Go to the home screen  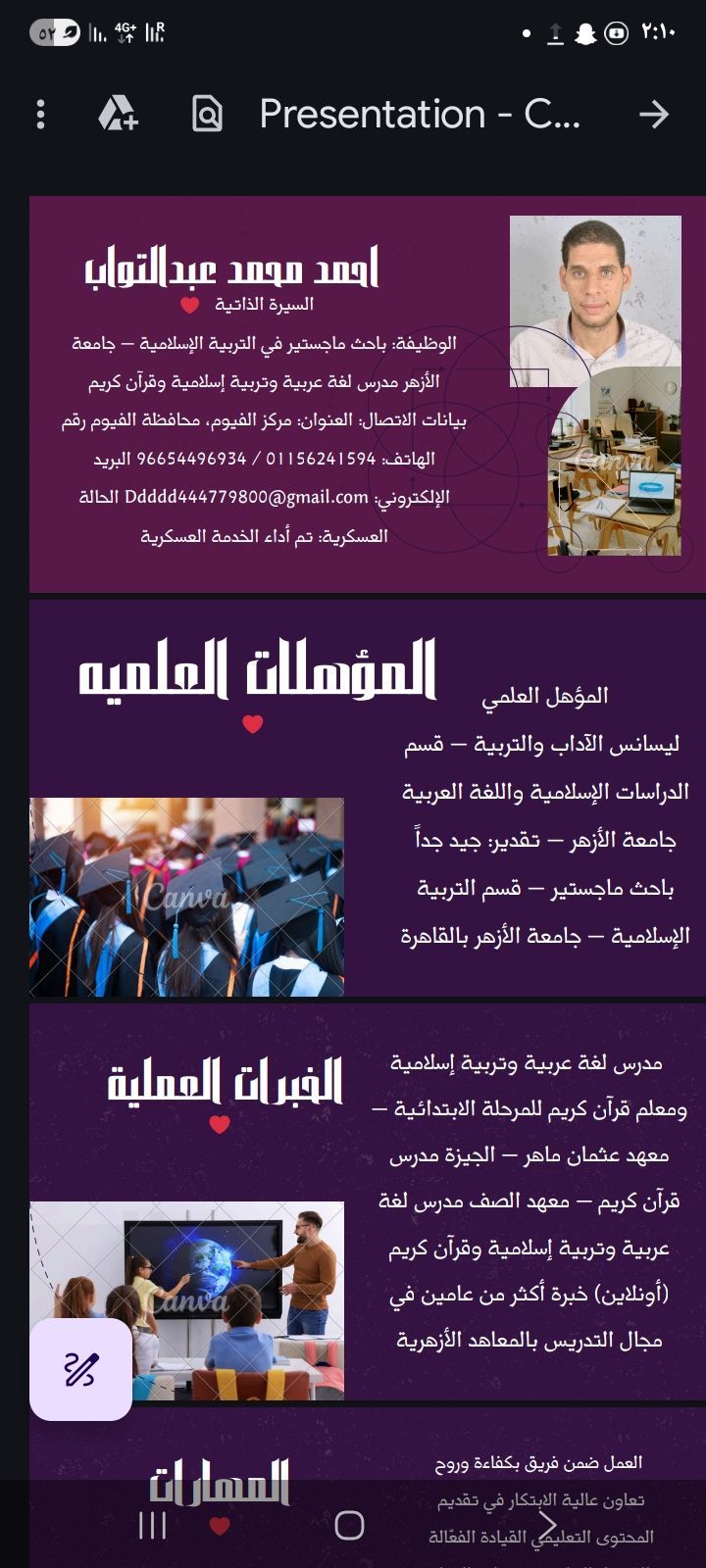[x=349, y=1525]
